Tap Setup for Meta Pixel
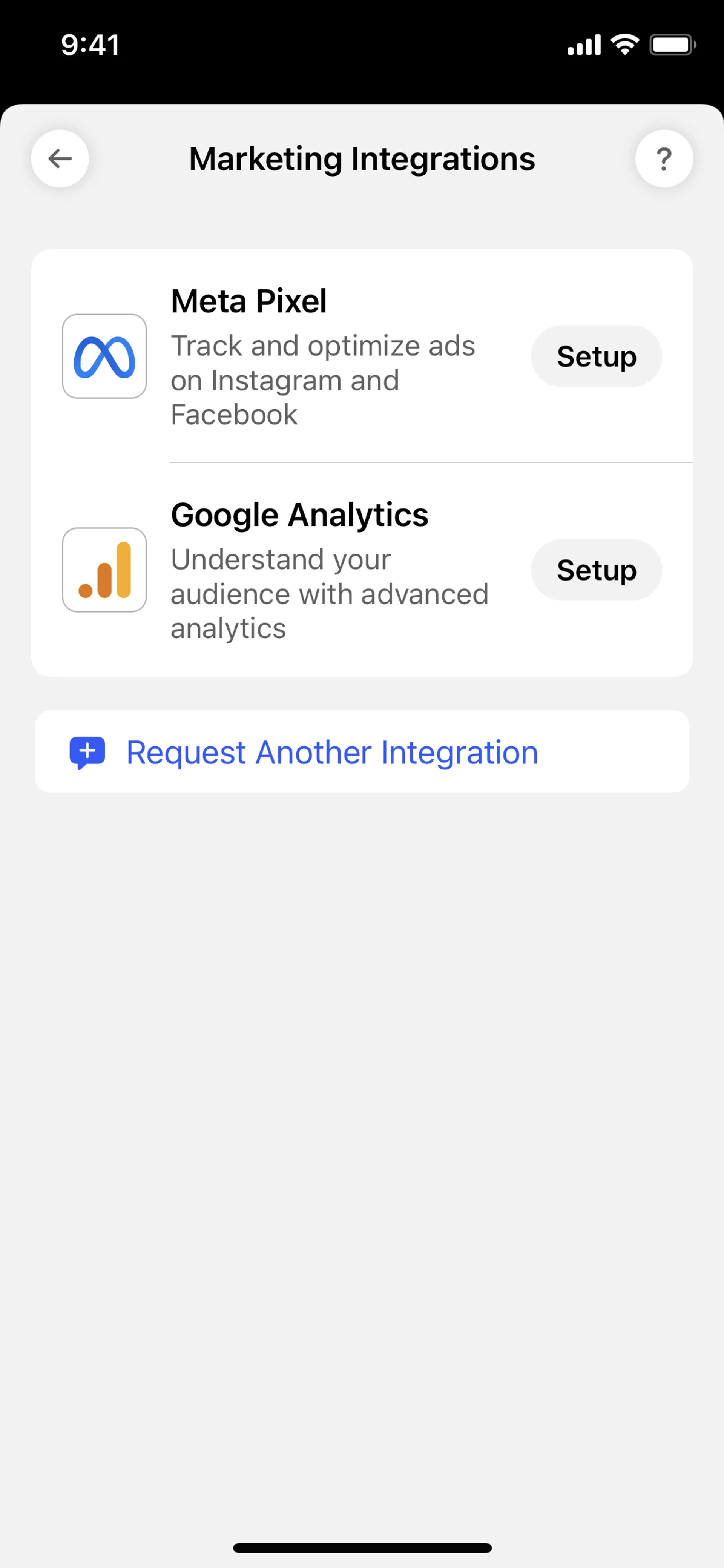The image size is (724, 1568). [x=596, y=356]
